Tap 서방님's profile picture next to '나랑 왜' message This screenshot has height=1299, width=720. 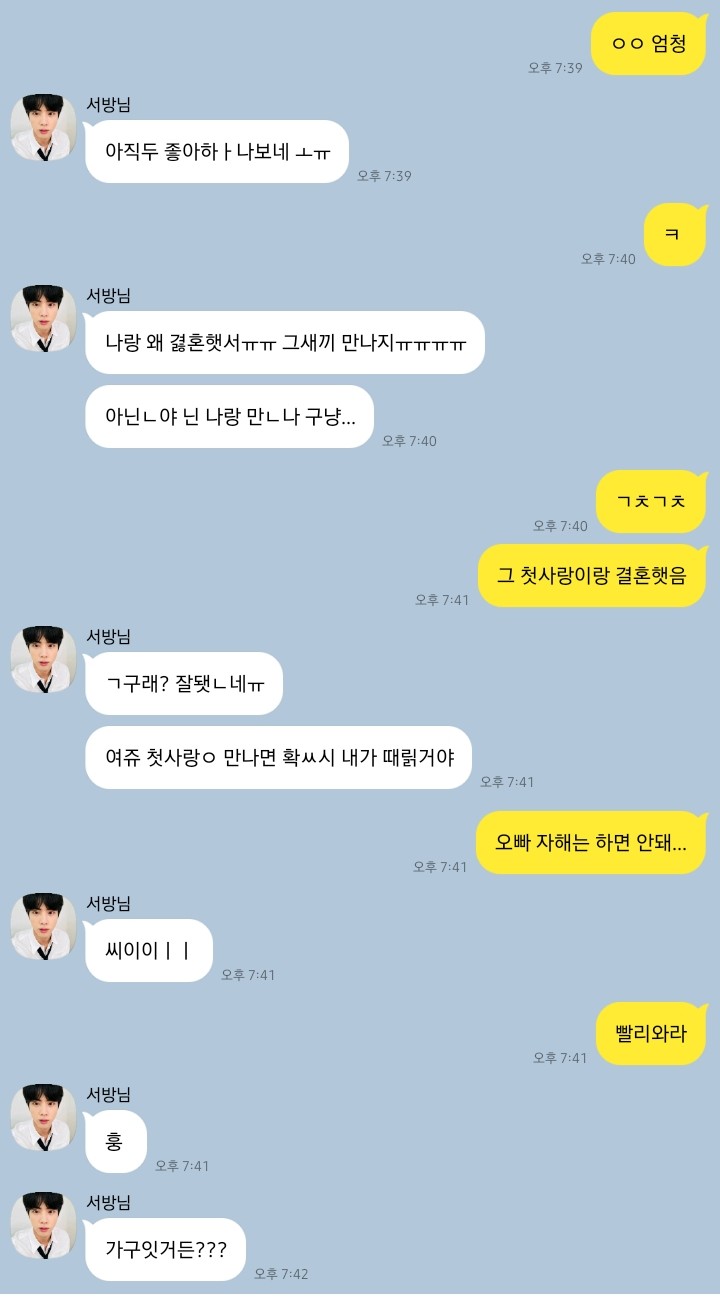43,318
